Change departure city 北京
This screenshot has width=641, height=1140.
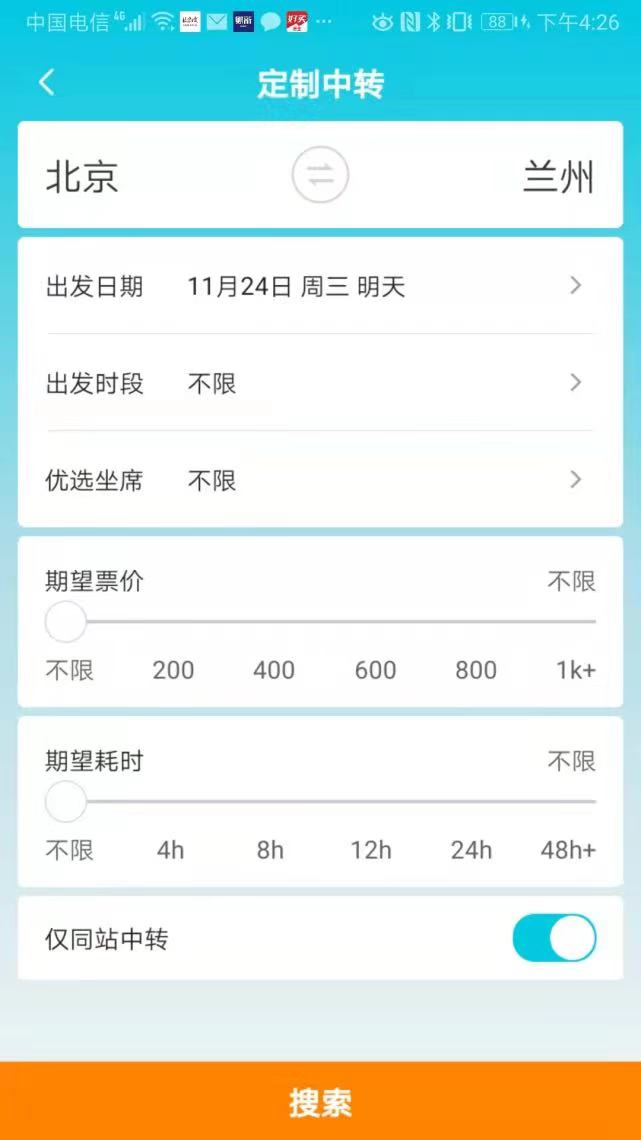point(82,177)
